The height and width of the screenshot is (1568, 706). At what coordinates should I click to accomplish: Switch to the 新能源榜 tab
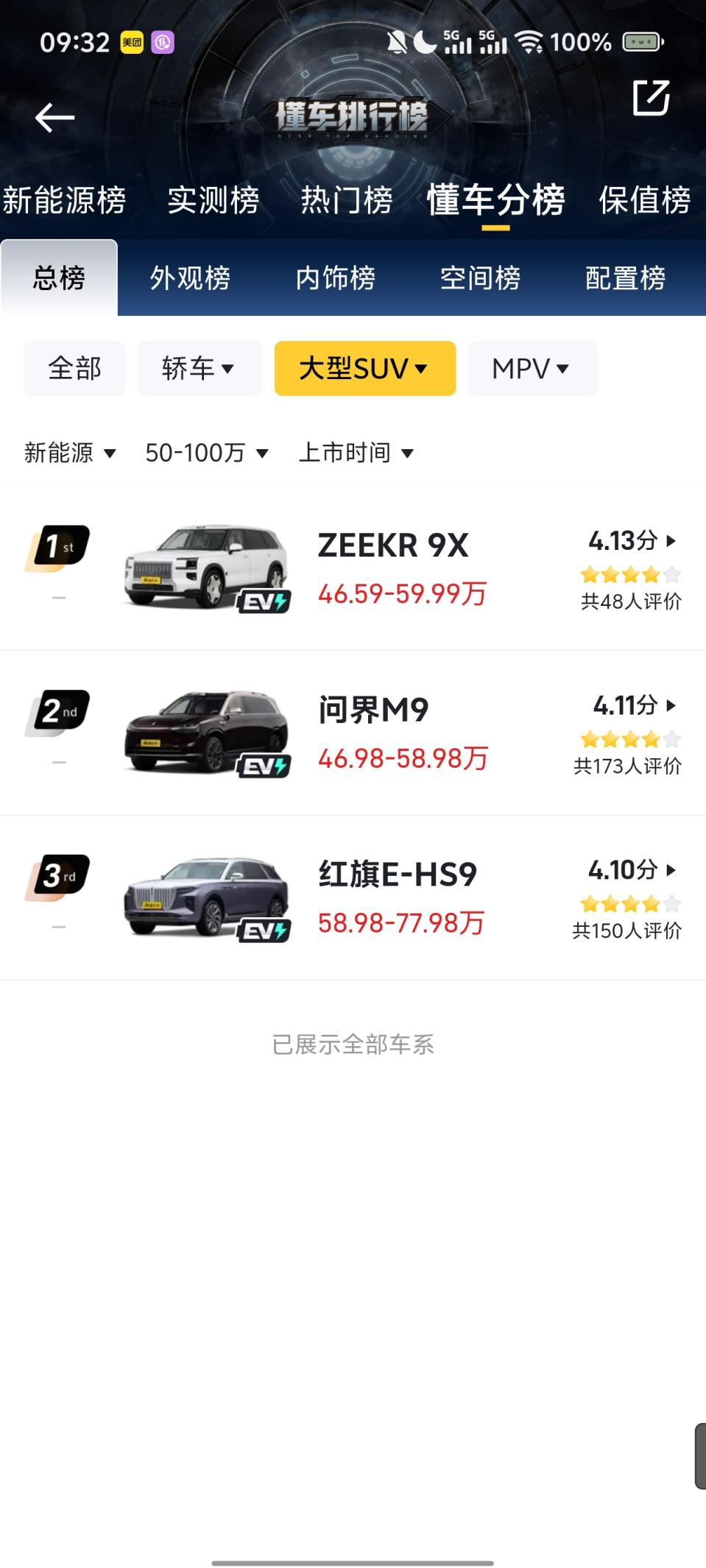click(x=64, y=200)
